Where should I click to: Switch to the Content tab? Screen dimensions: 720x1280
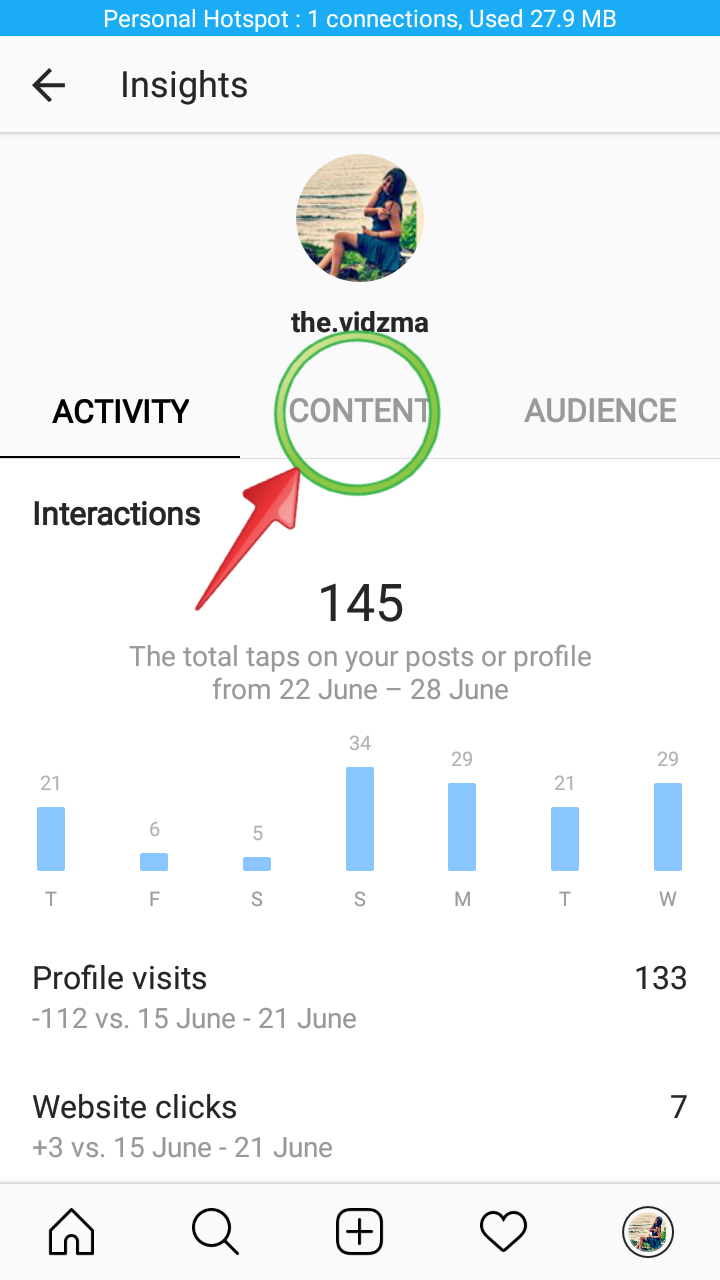[x=360, y=411]
